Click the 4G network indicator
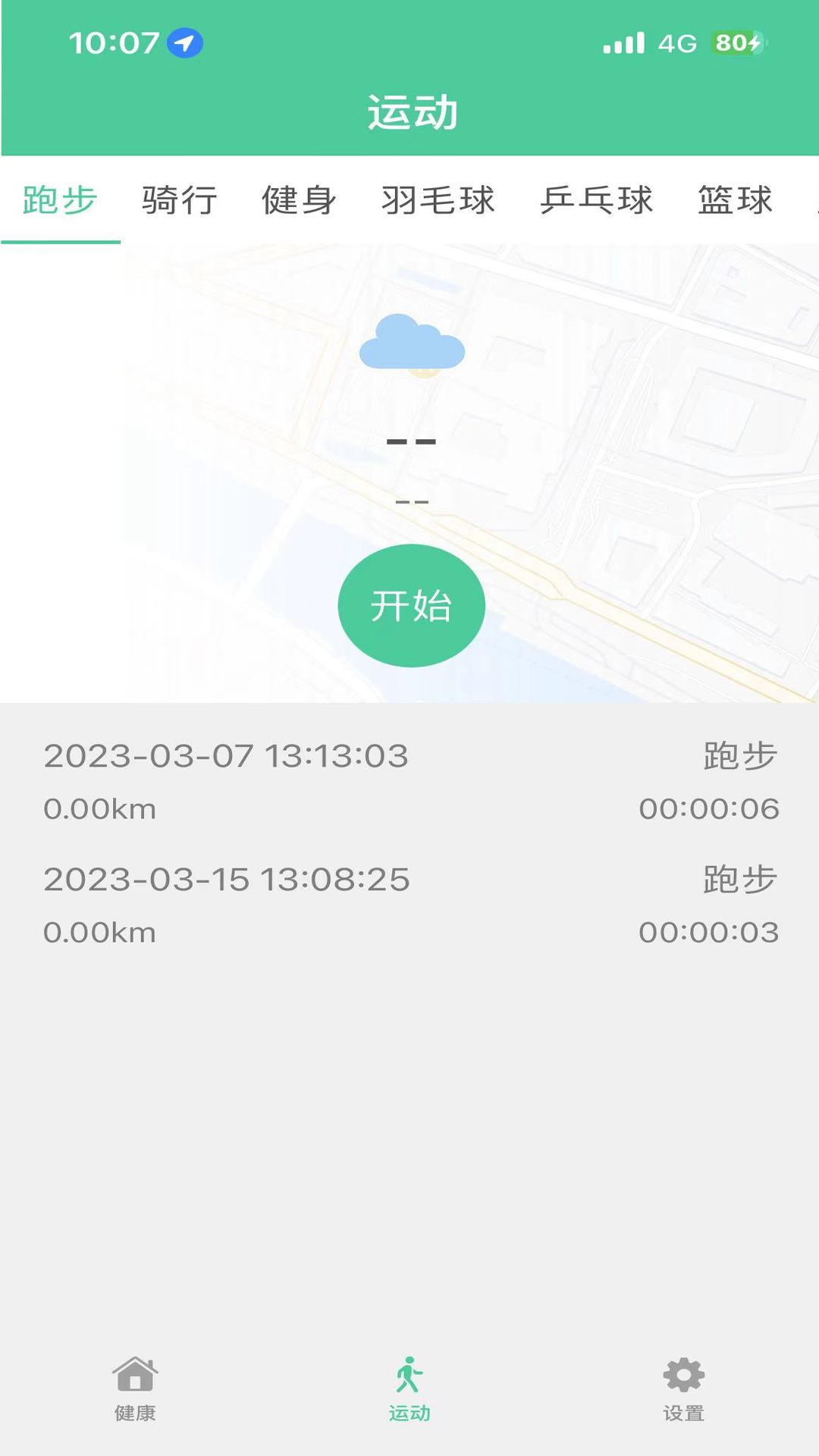 point(676,44)
